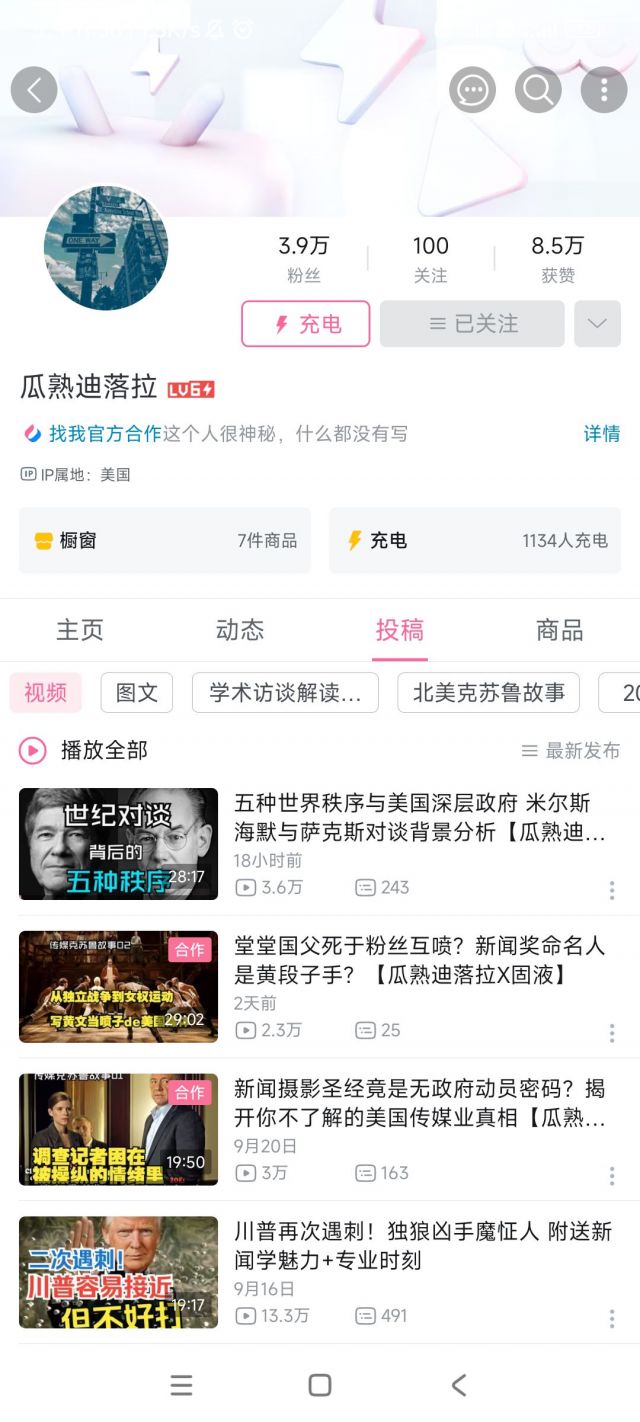Search this creator's content
The height and width of the screenshot is (1422, 640).
pyautogui.click(x=538, y=90)
